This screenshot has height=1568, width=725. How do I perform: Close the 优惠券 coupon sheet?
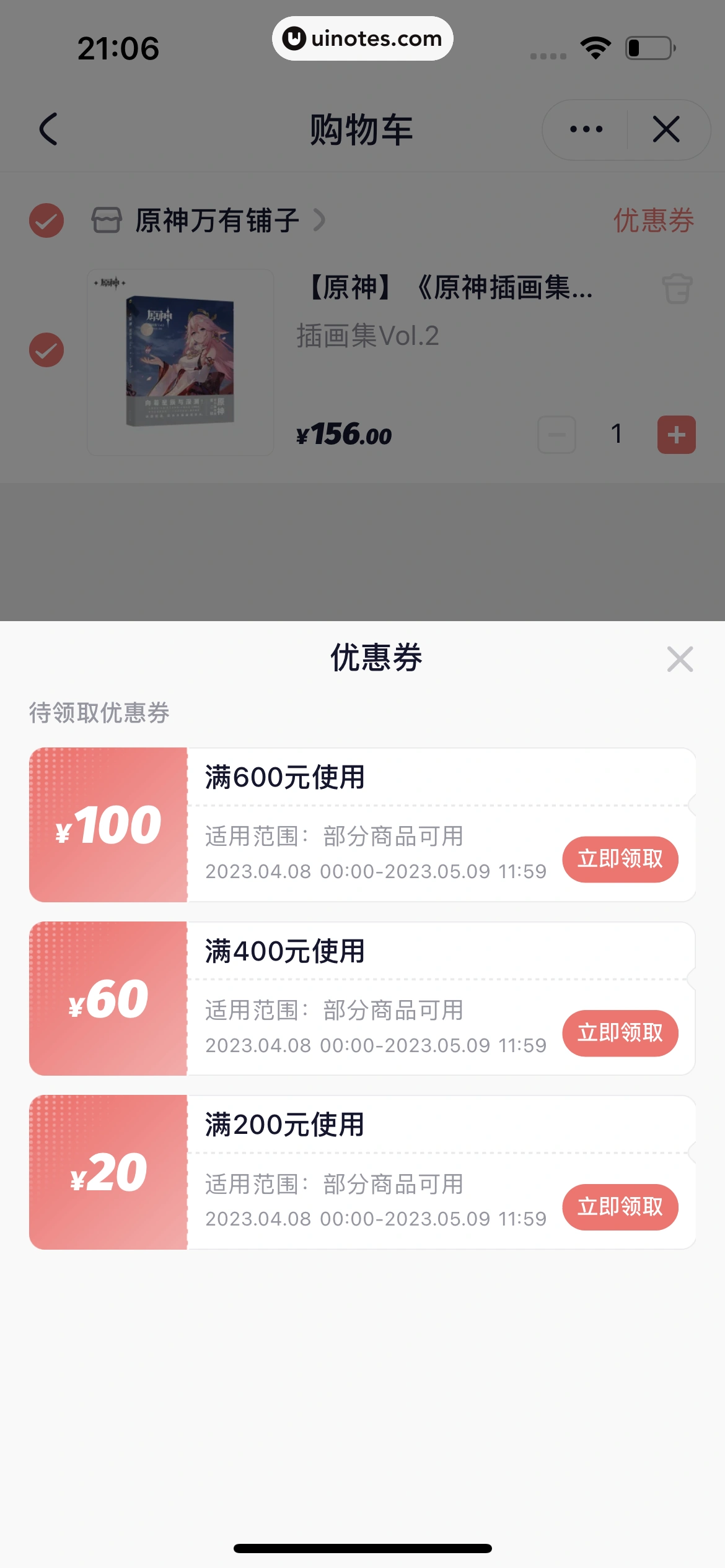[x=680, y=659]
